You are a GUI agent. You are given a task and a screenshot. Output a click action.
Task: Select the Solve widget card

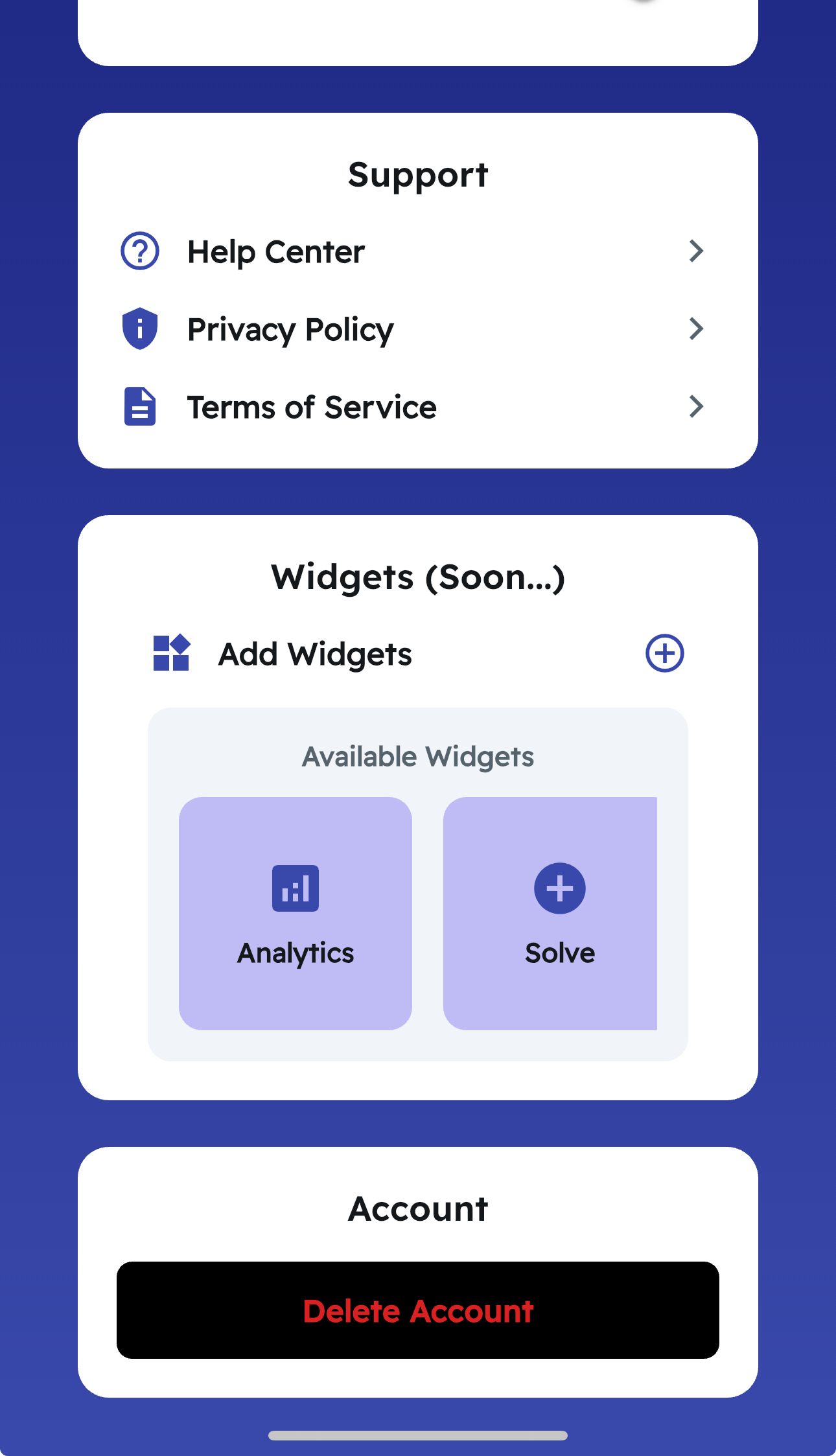tap(551, 913)
